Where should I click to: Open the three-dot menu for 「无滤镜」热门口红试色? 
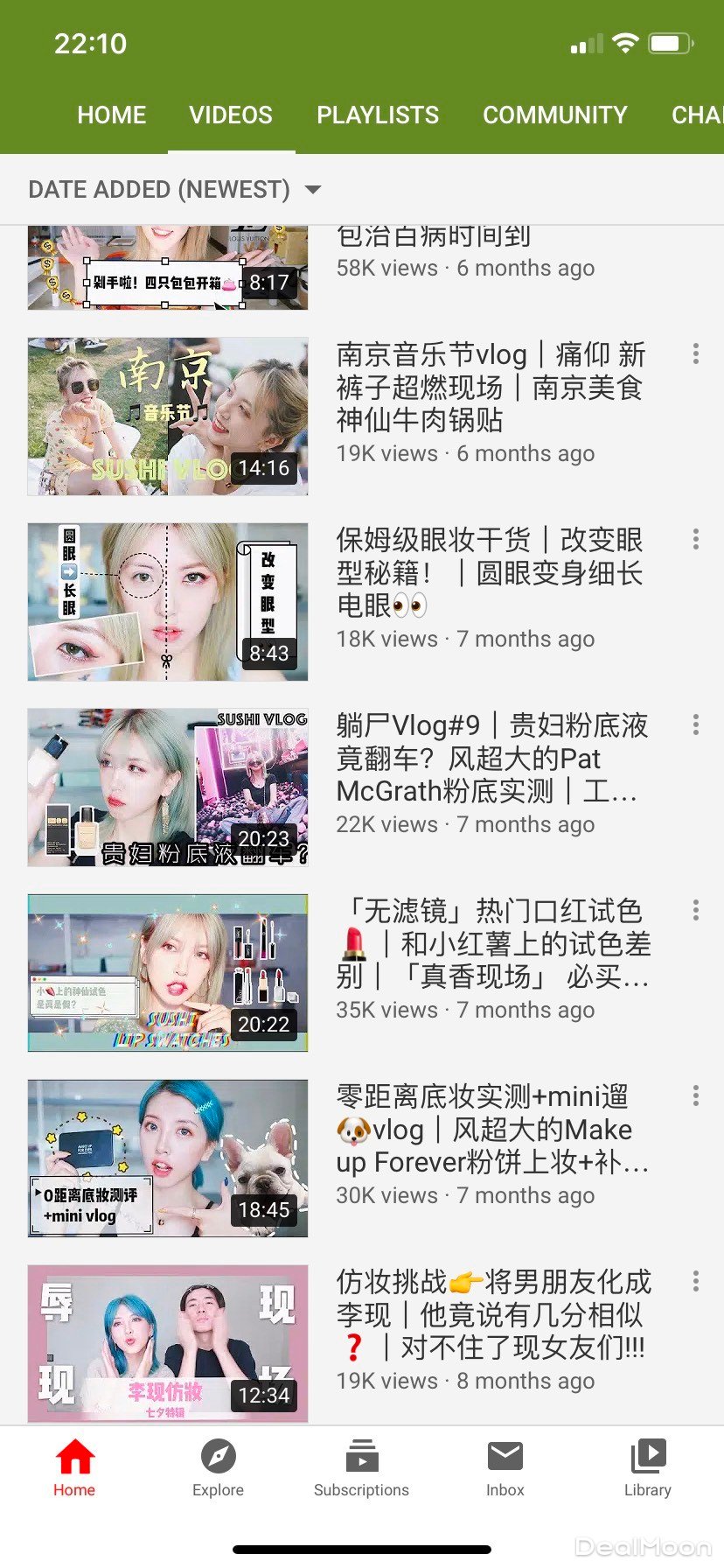pos(695,911)
